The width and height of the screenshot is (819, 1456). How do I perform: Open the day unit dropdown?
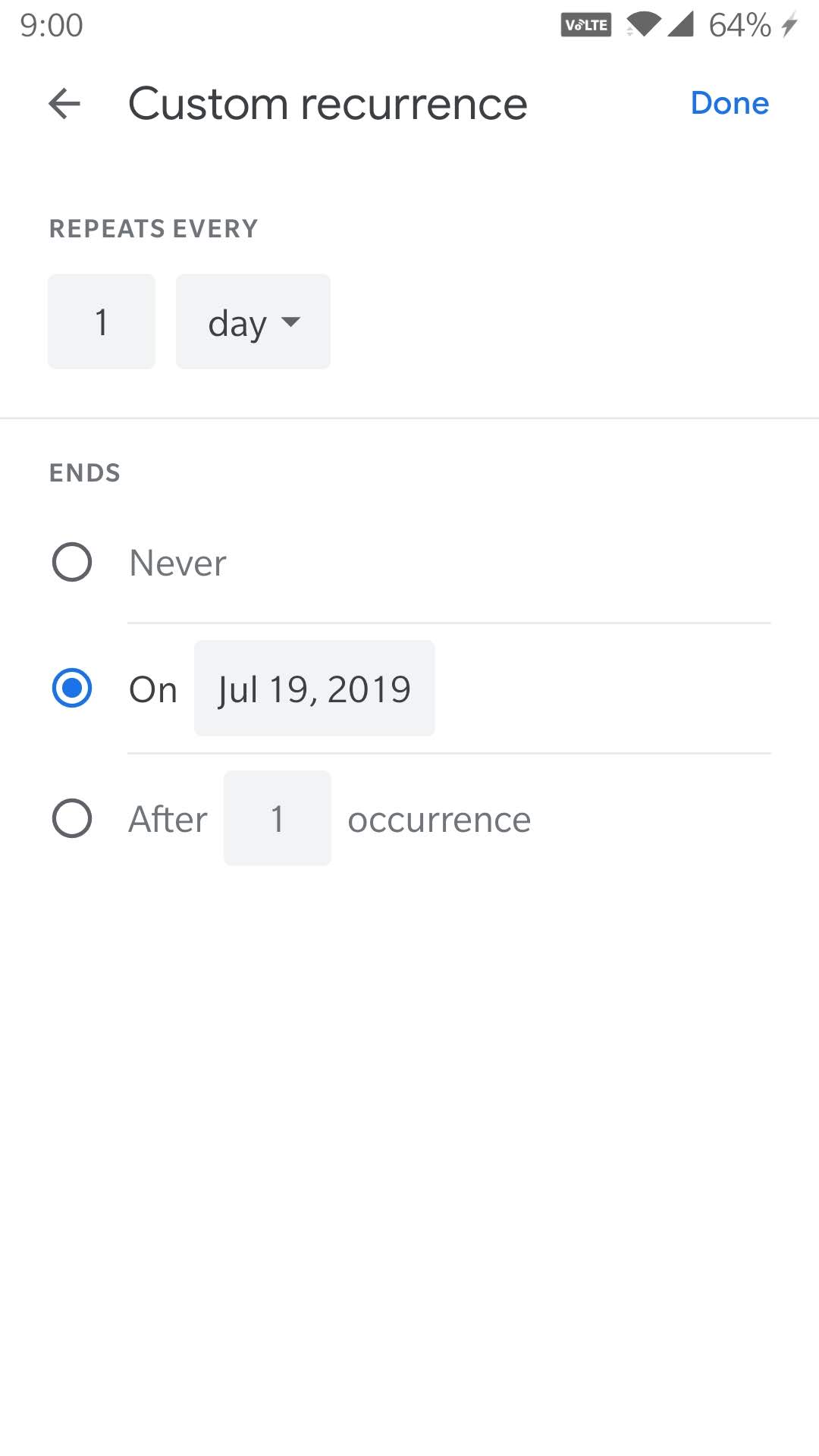click(253, 322)
